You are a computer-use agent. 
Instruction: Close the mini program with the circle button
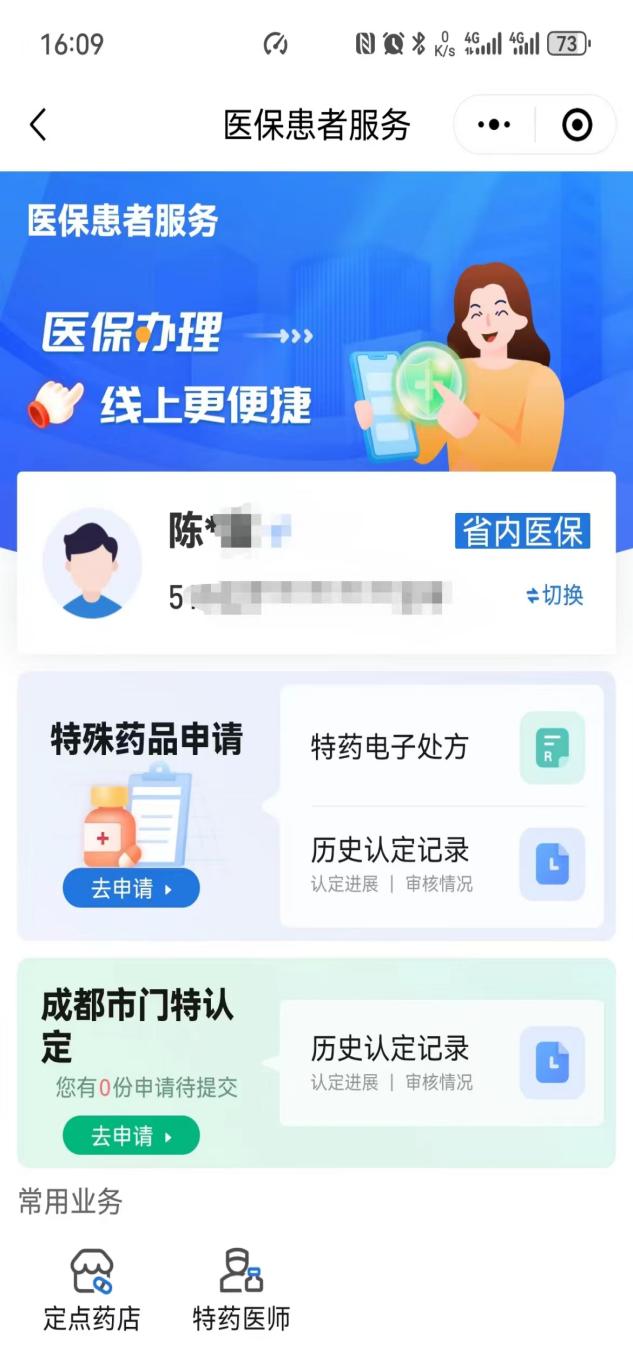point(577,125)
